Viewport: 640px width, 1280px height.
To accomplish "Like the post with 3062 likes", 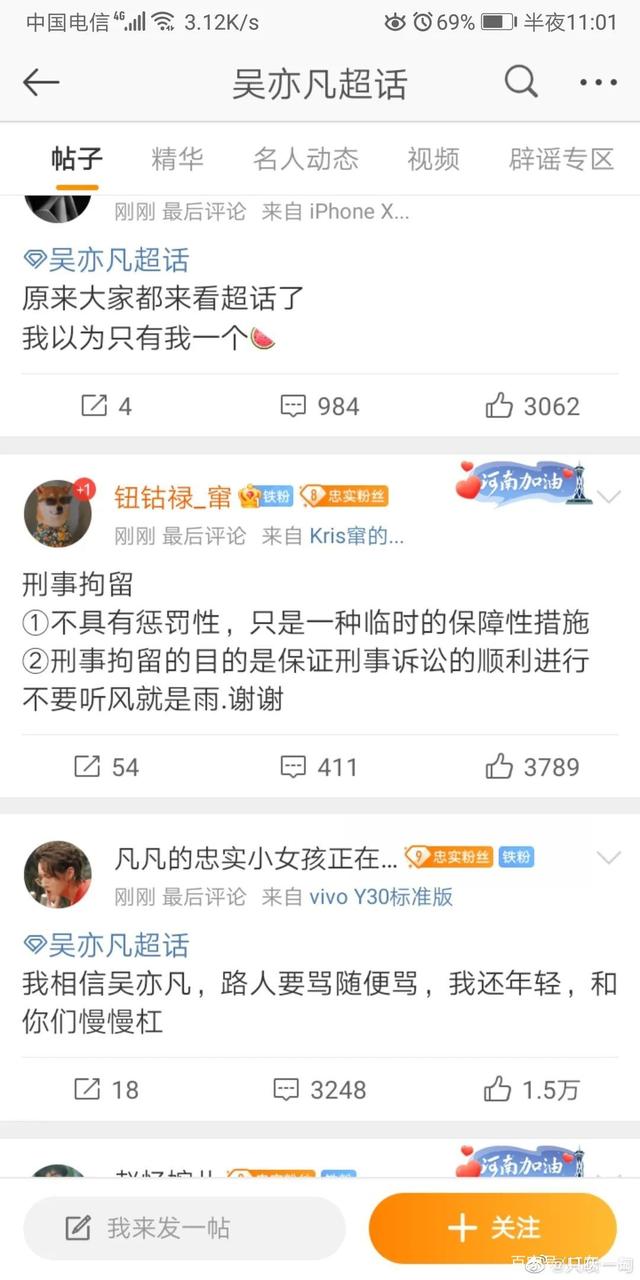I will point(532,406).
